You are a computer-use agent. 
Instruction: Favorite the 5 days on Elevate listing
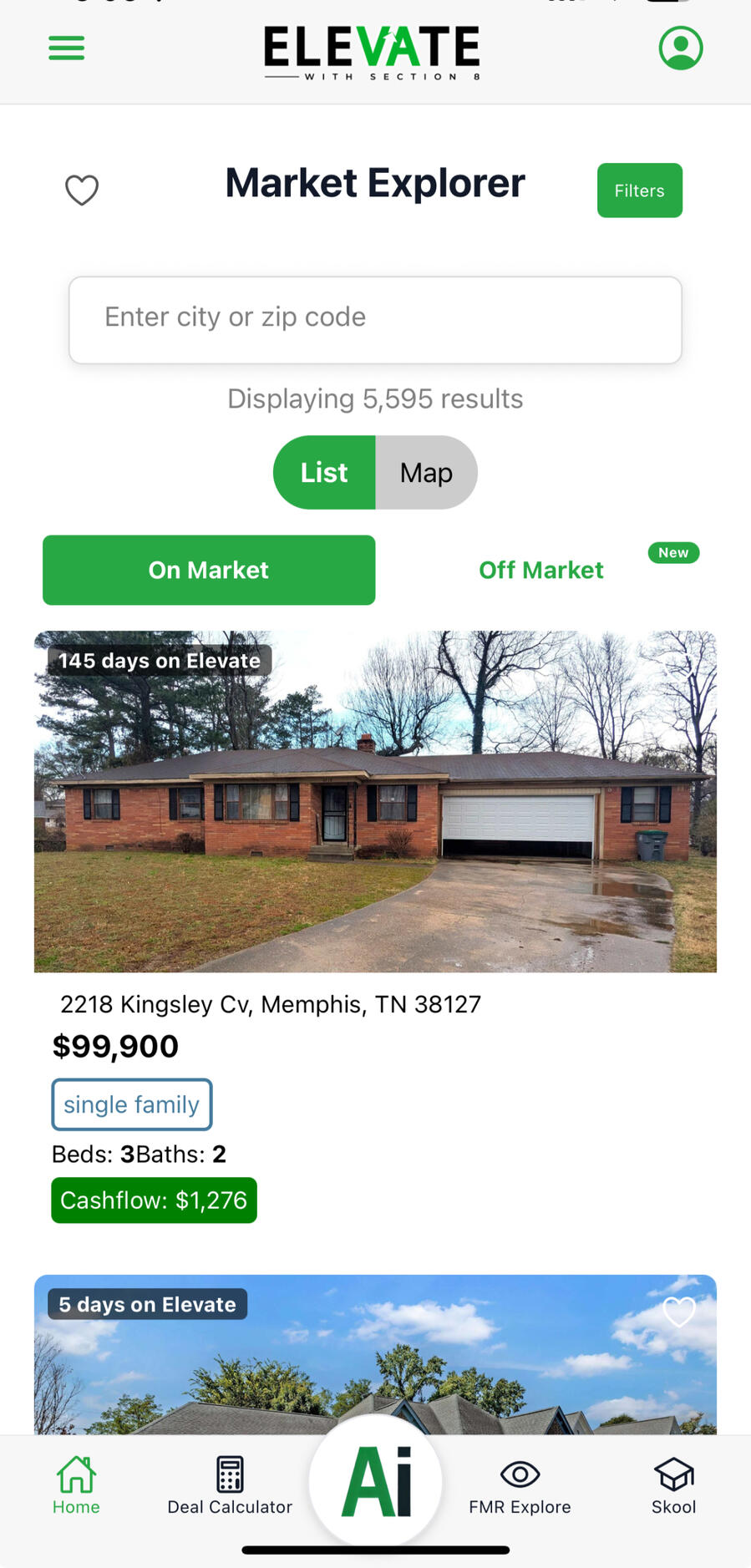(x=678, y=1312)
